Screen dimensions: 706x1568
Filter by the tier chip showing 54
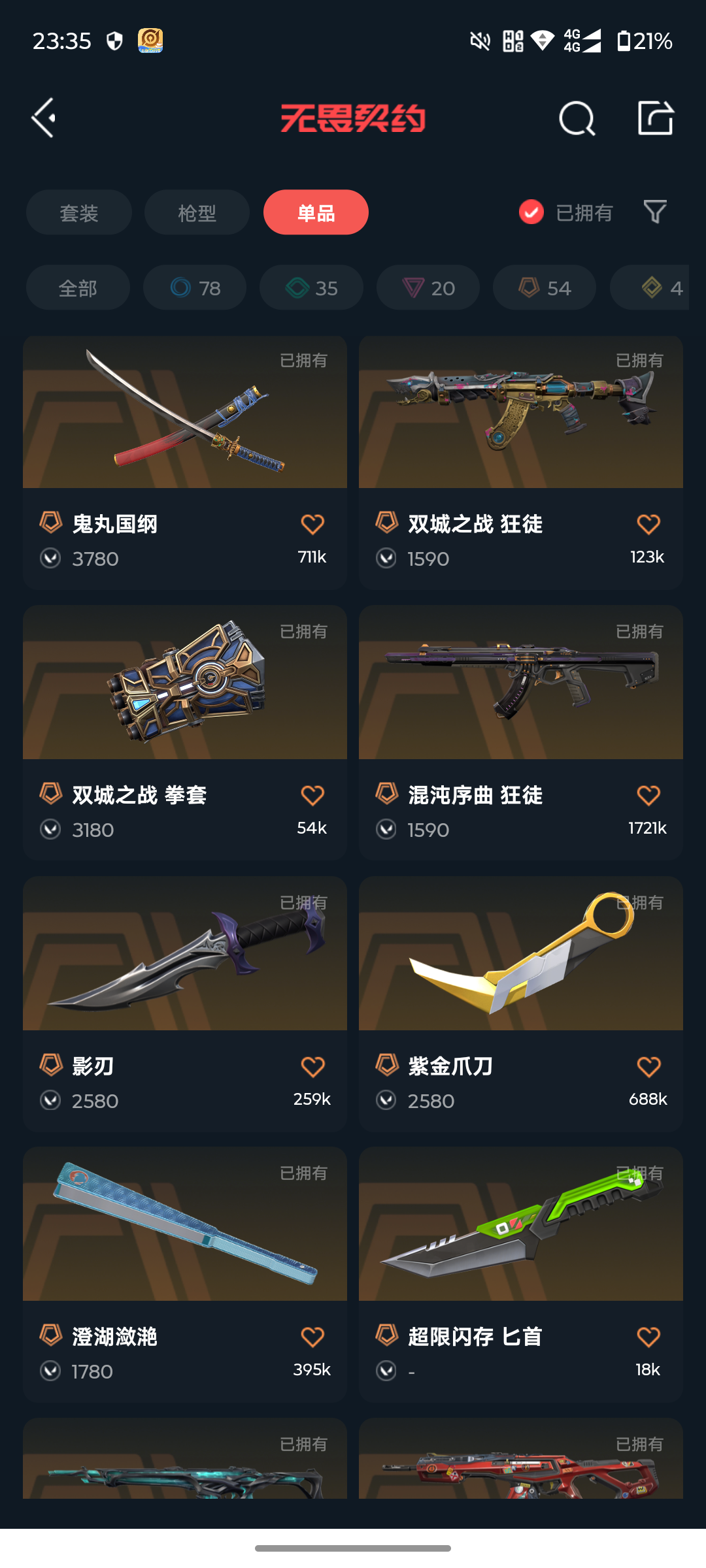(545, 287)
